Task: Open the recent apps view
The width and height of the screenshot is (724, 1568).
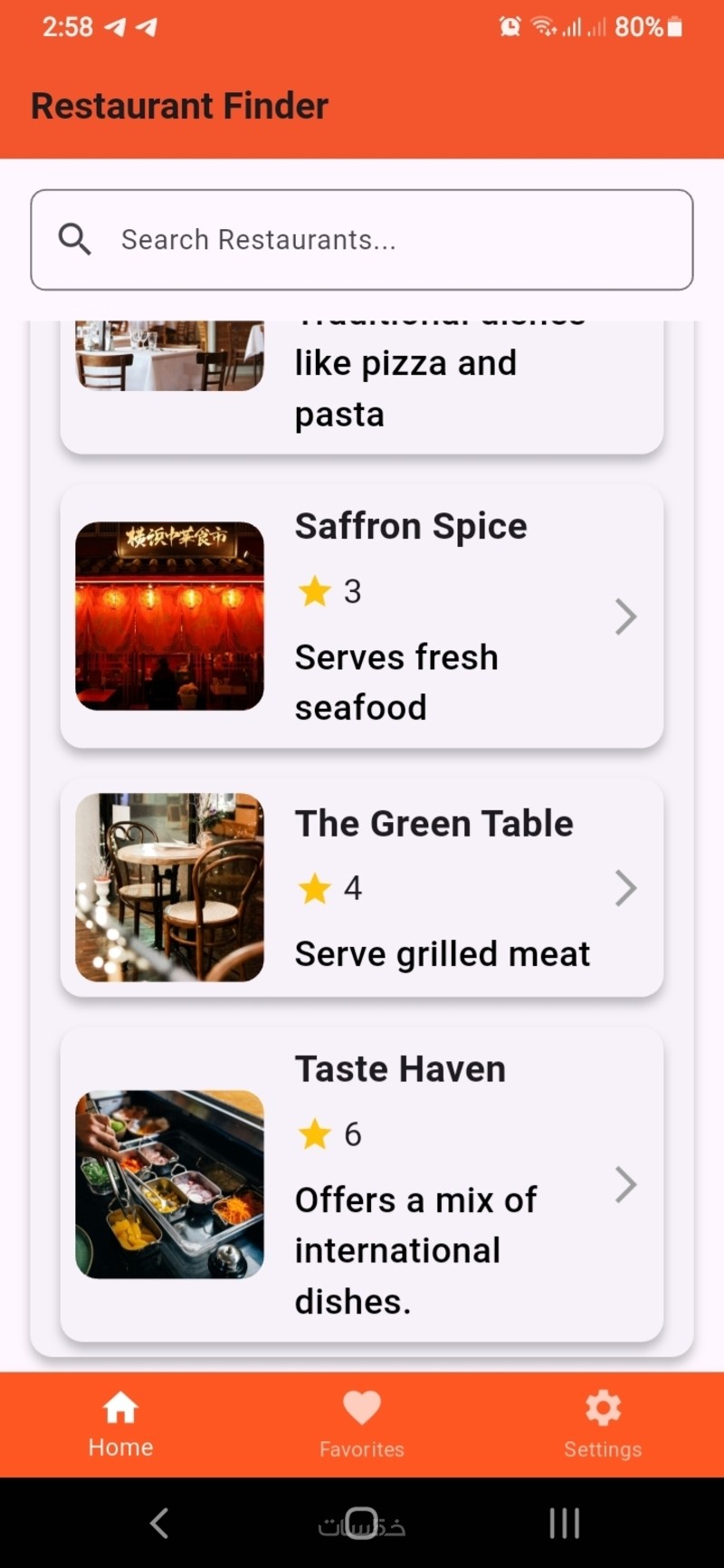Action: (x=564, y=1523)
